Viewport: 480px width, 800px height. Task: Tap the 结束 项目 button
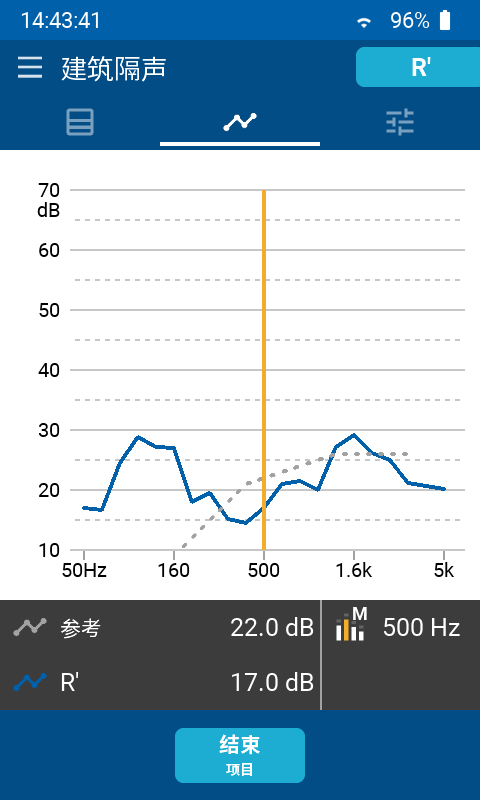pos(240,755)
